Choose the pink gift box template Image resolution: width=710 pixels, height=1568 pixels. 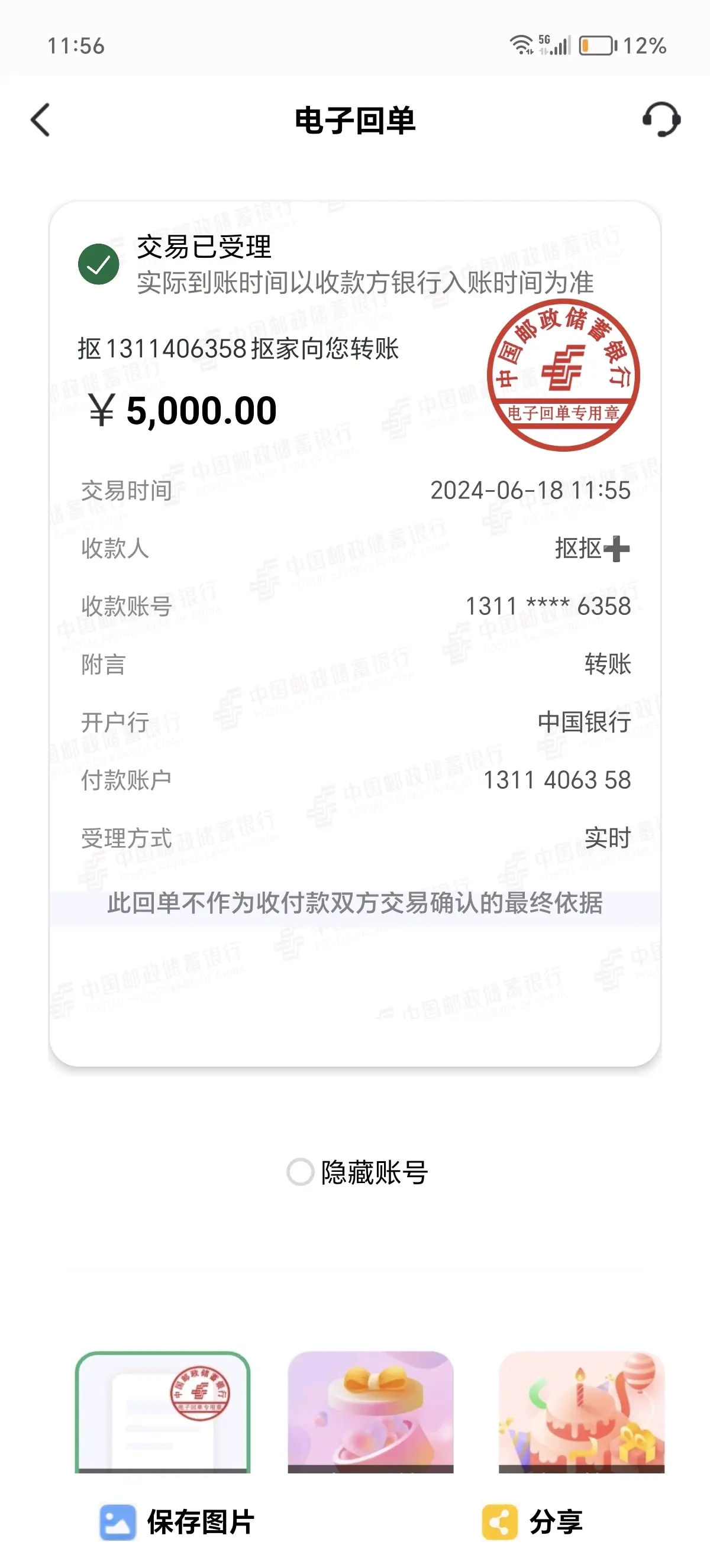370,1412
